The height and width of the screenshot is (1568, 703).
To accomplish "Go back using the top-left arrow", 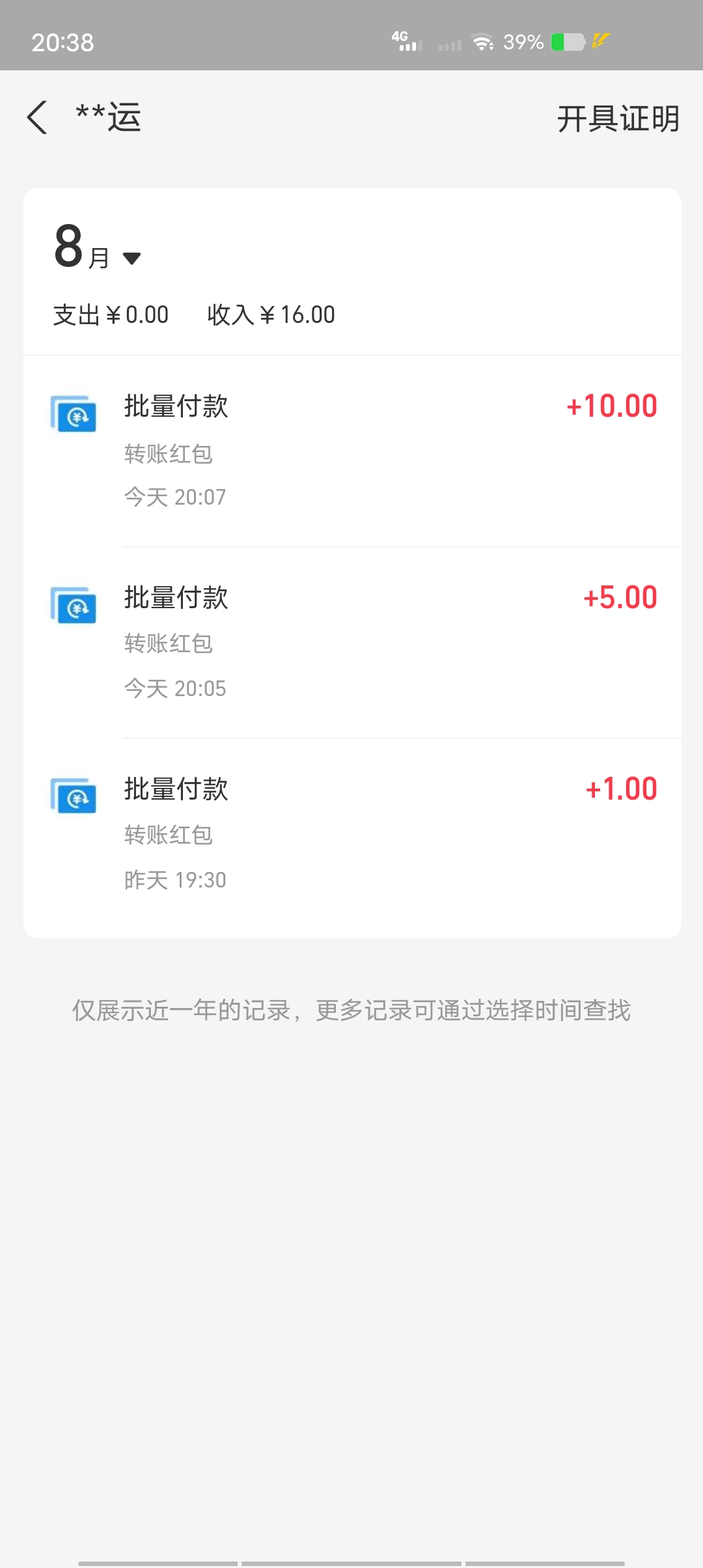I will coord(37,118).
